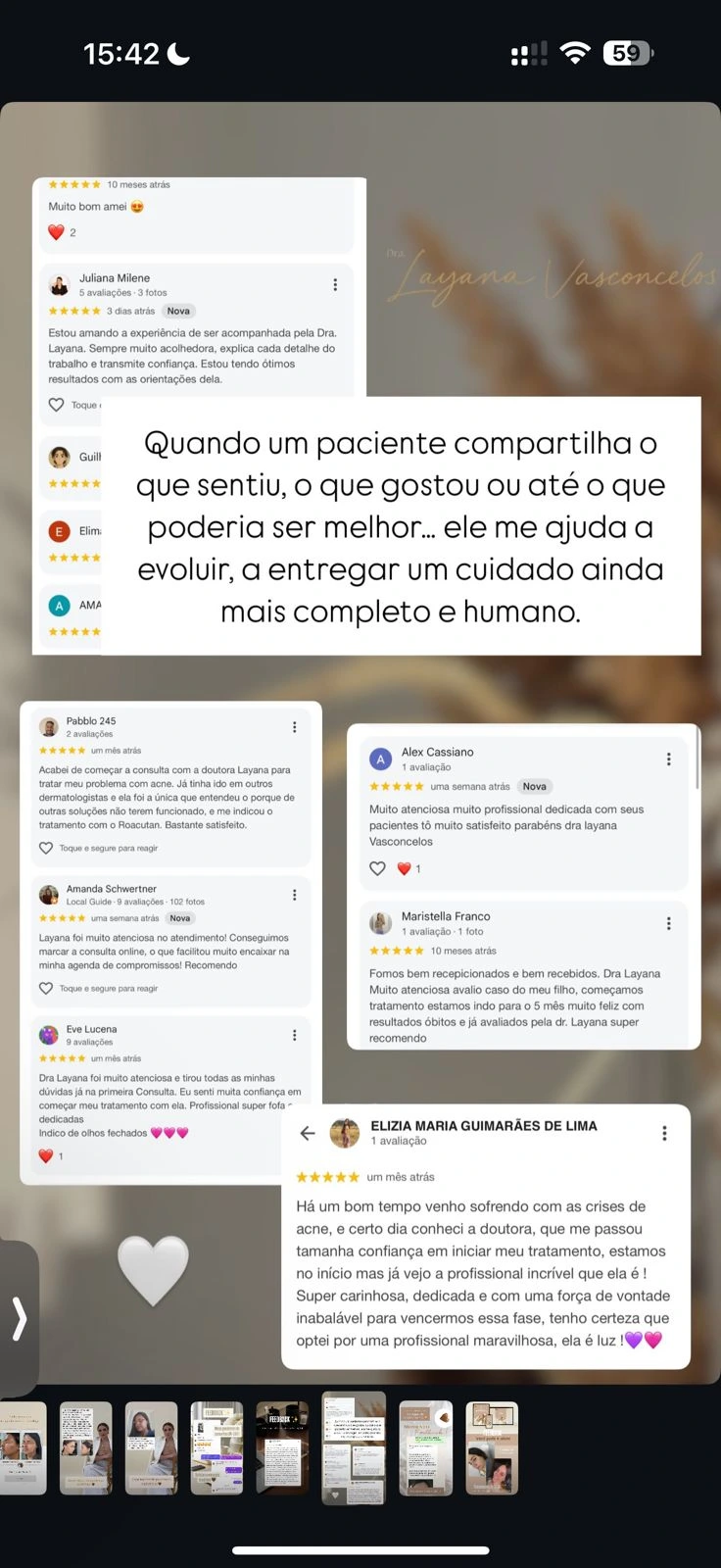This screenshot has height=1568, width=721.
Task: Jump to the last thumbnail in the strip
Action: pyautogui.click(x=492, y=1447)
